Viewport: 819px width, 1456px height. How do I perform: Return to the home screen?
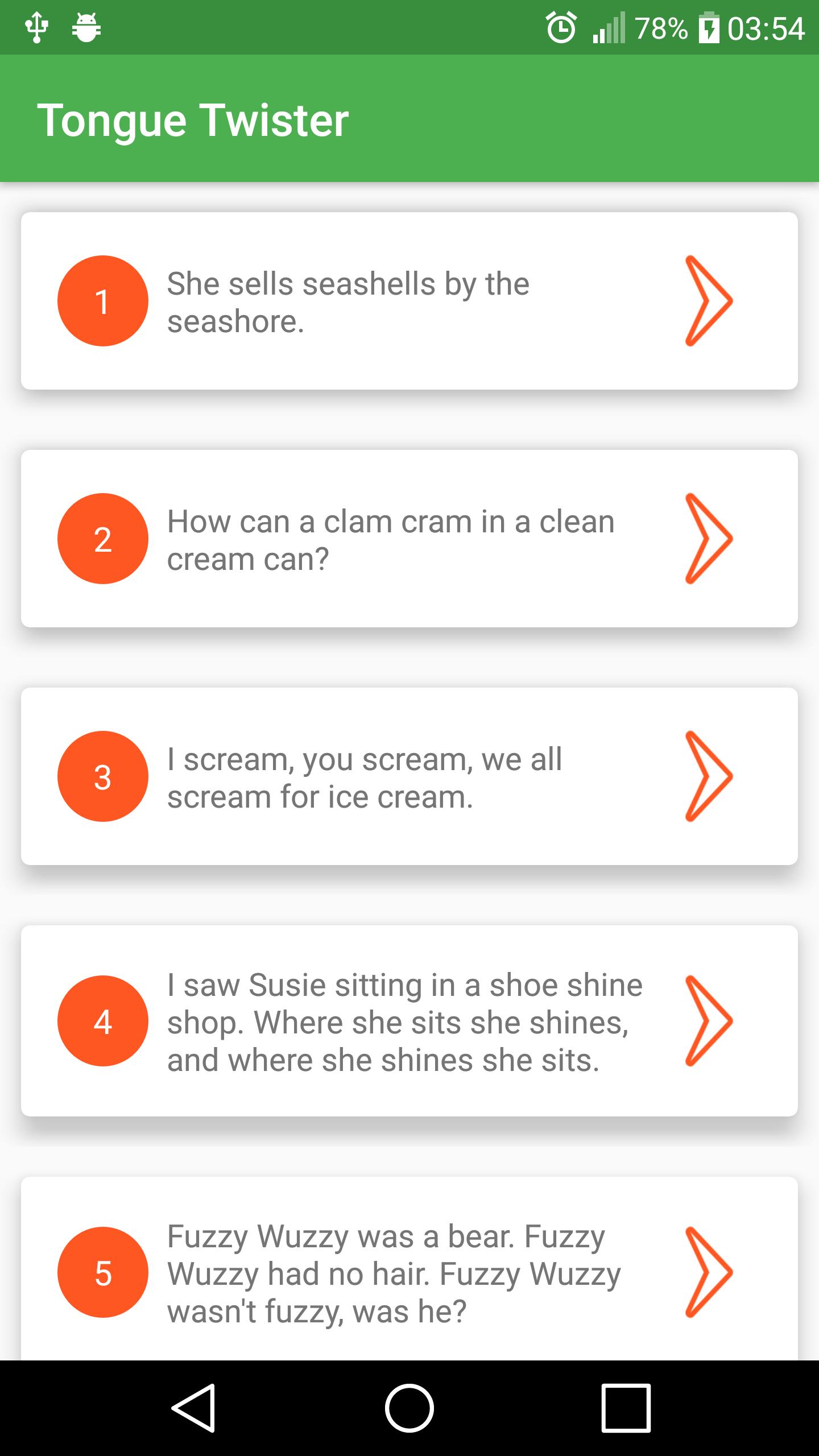pos(409,1408)
